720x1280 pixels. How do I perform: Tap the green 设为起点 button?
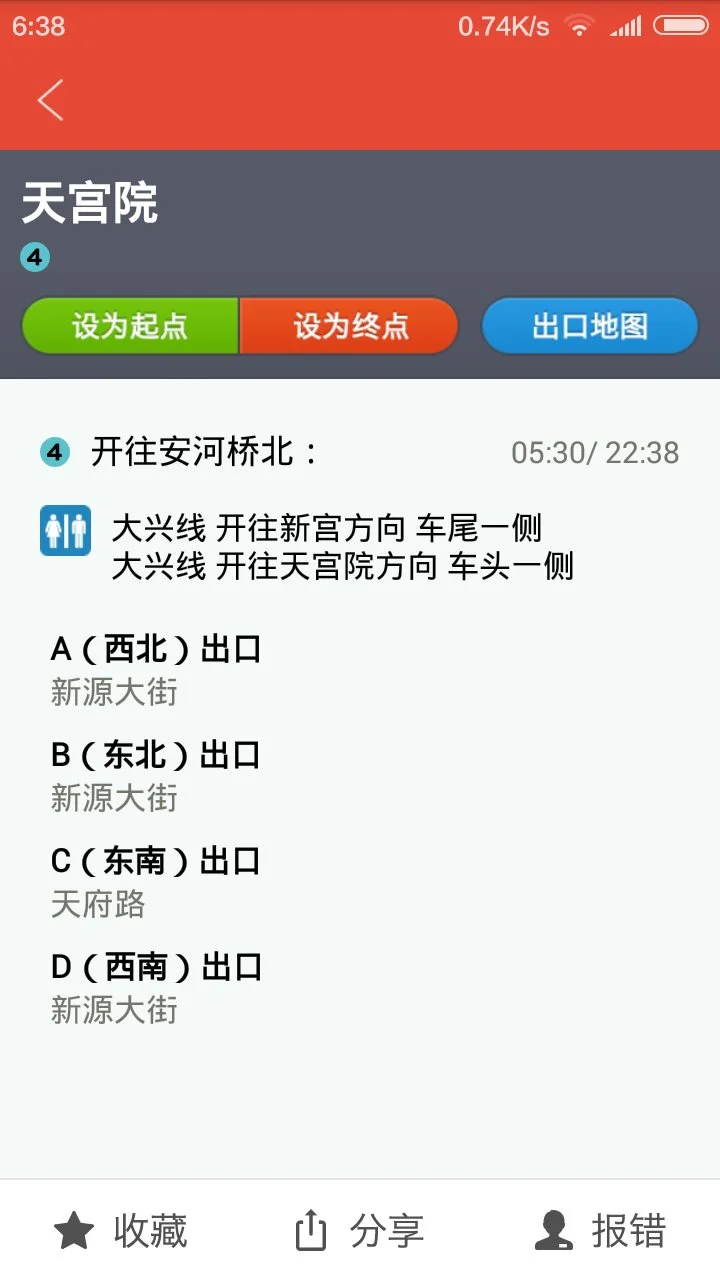tap(130, 325)
